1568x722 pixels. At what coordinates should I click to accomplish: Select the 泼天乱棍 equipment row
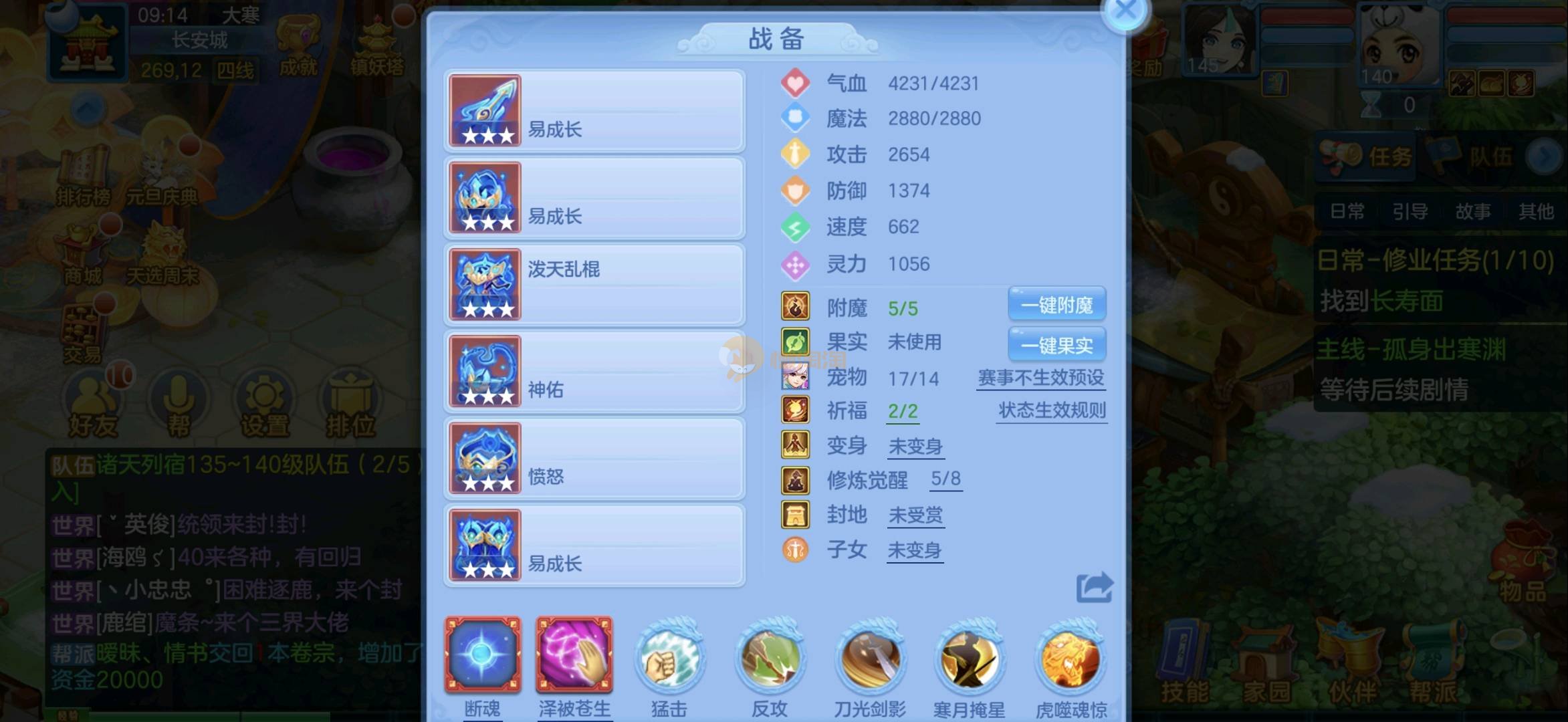[x=594, y=284]
